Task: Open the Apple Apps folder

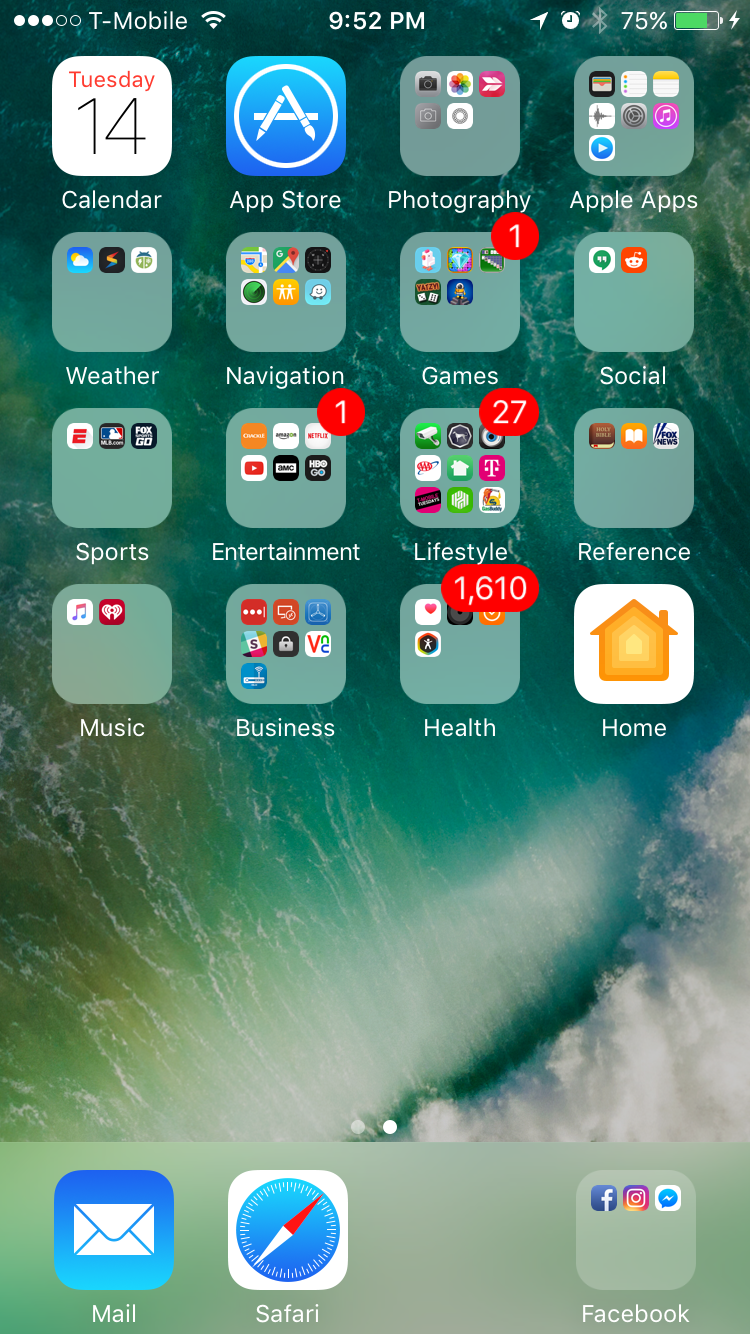Action: [634, 116]
